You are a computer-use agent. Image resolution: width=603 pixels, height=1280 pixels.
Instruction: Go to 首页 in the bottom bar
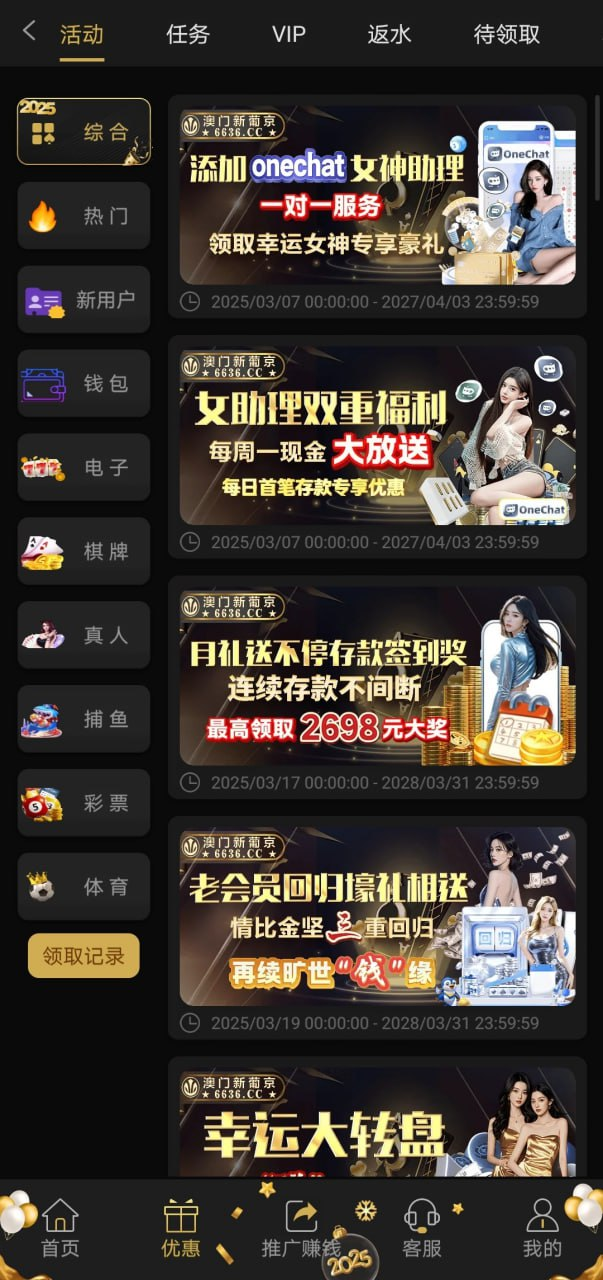pyautogui.click(x=60, y=1228)
